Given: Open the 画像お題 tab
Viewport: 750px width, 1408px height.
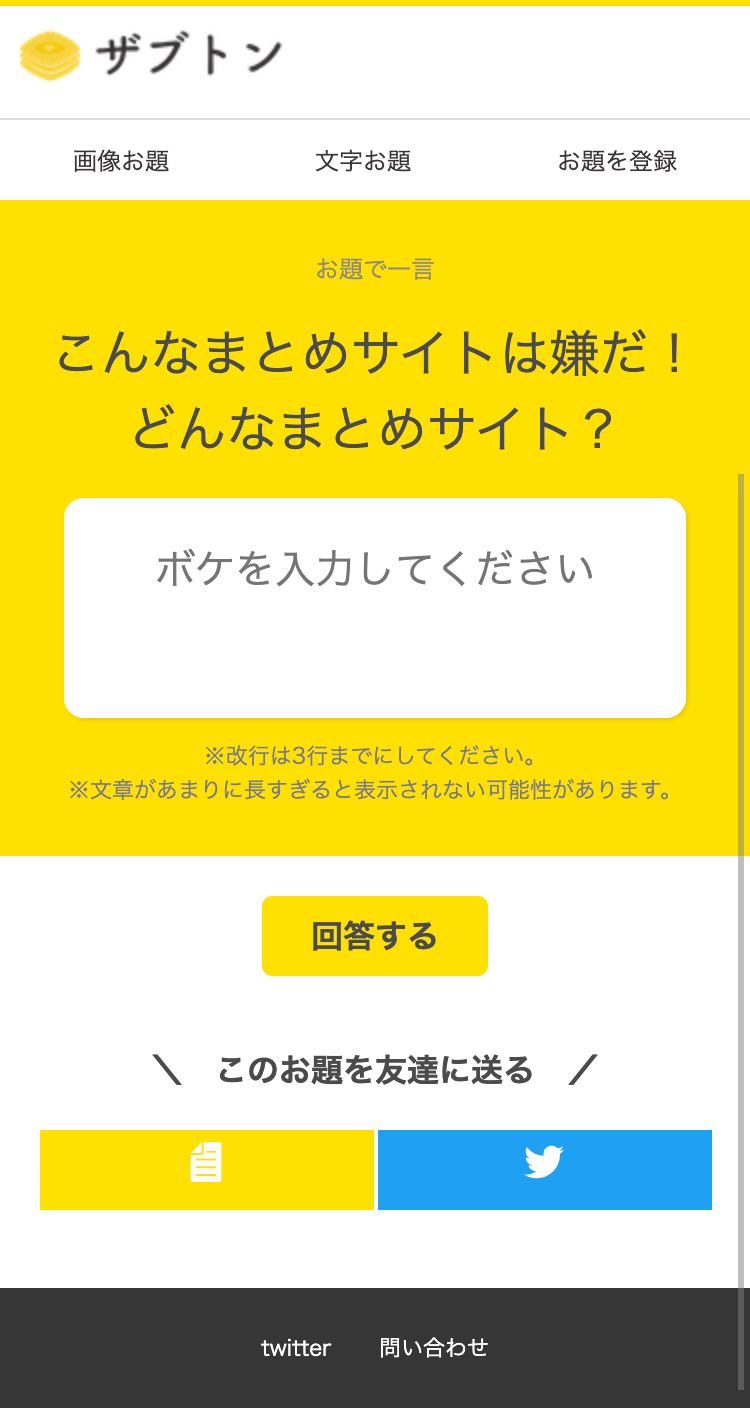Looking at the screenshot, I should point(122,160).
